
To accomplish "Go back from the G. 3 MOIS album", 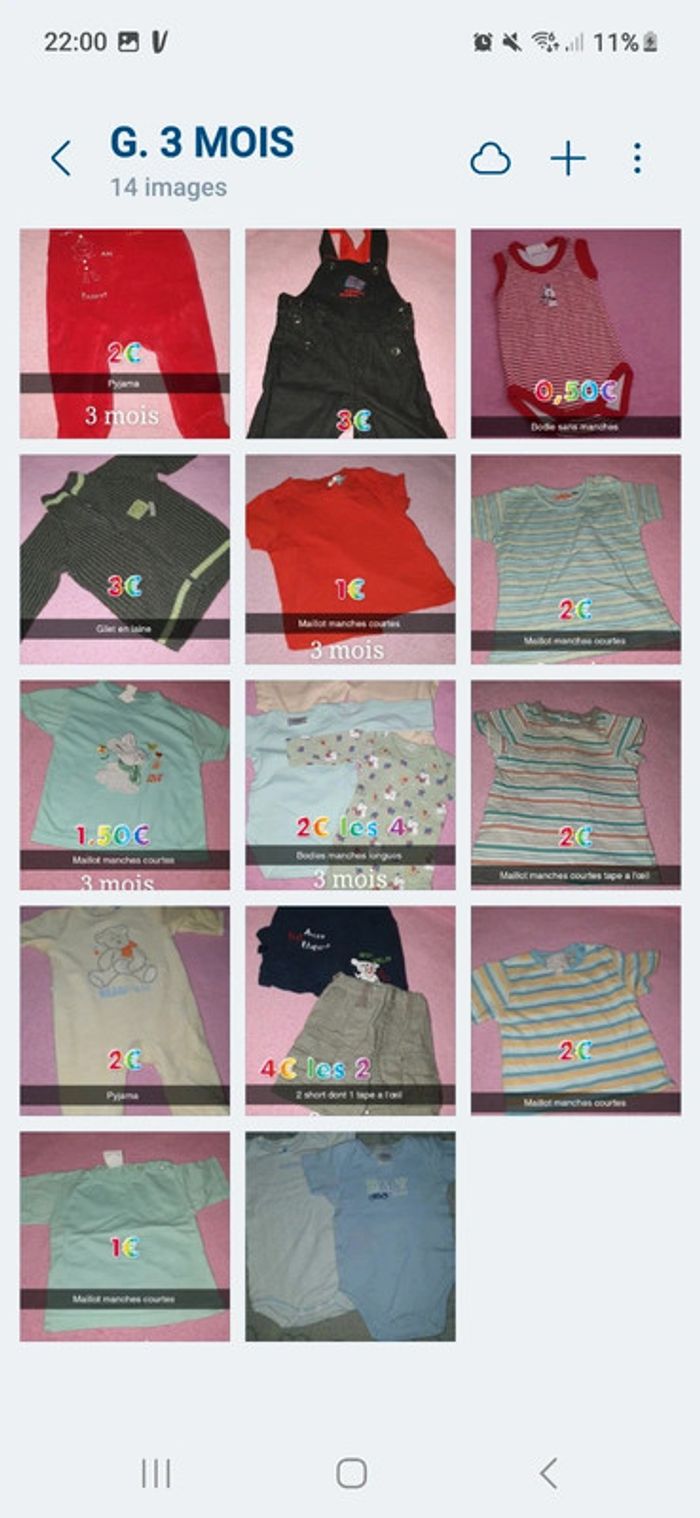I will click(x=61, y=158).
